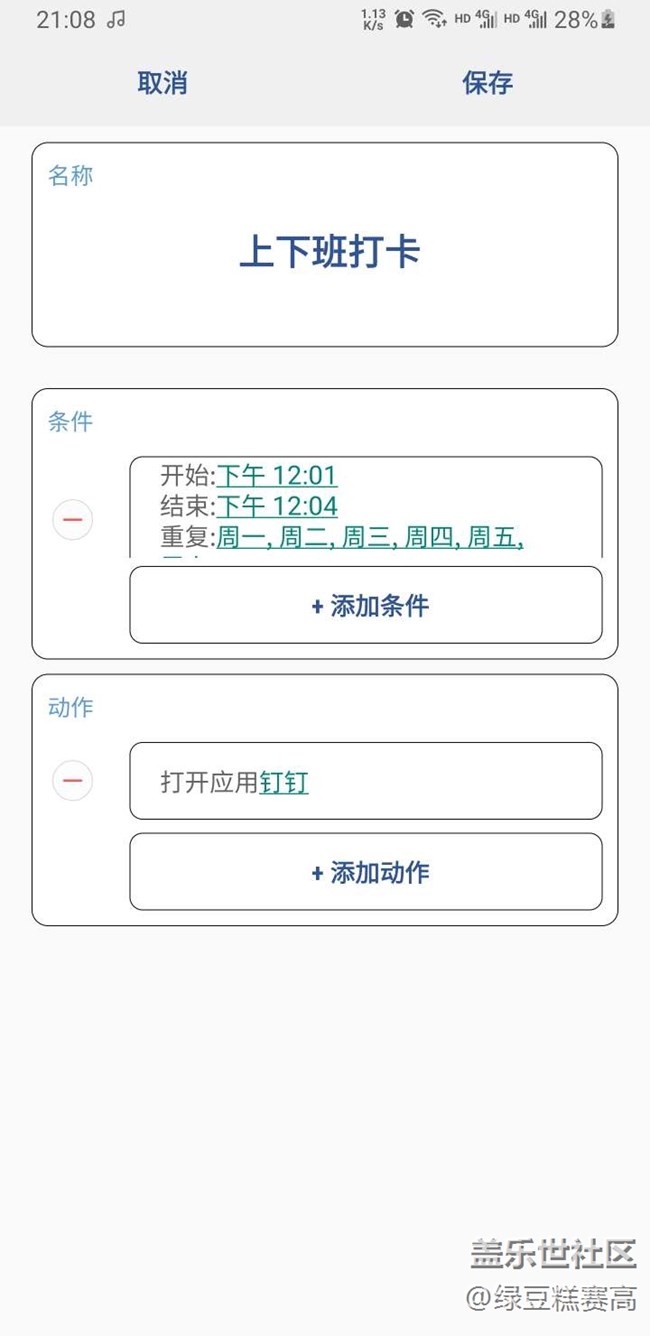Save the routine with 保存
The width and height of the screenshot is (650, 1336).
click(x=488, y=83)
